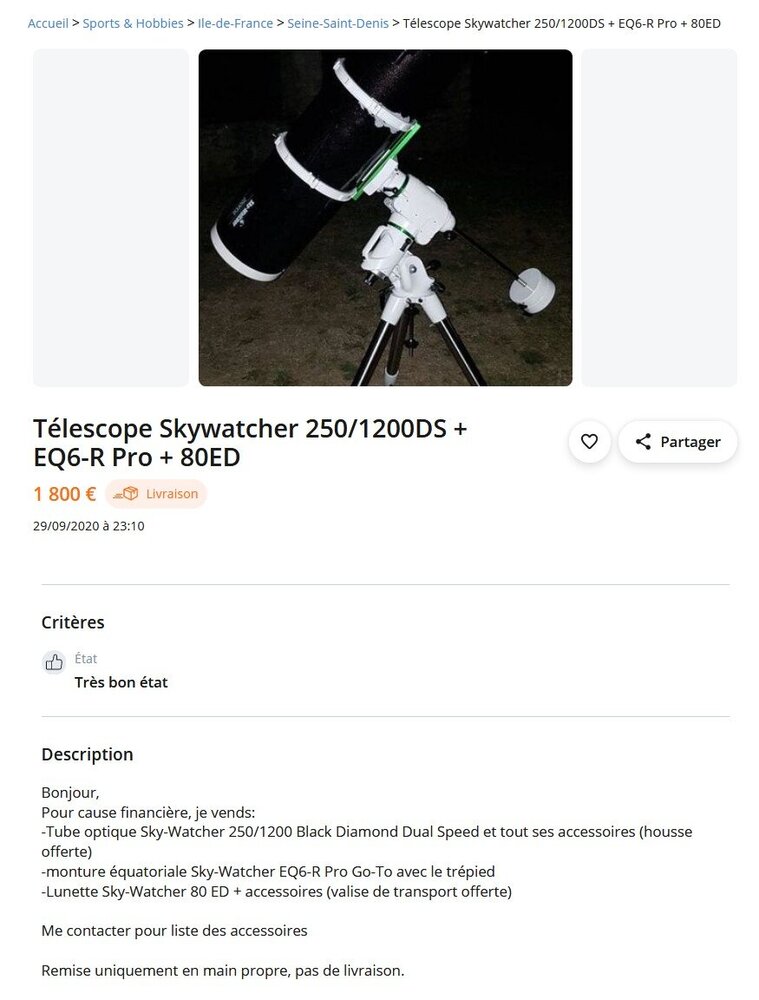Viewport: 759px width, 1000px height.
Task: View the telescope photo
Action: tap(385, 218)
